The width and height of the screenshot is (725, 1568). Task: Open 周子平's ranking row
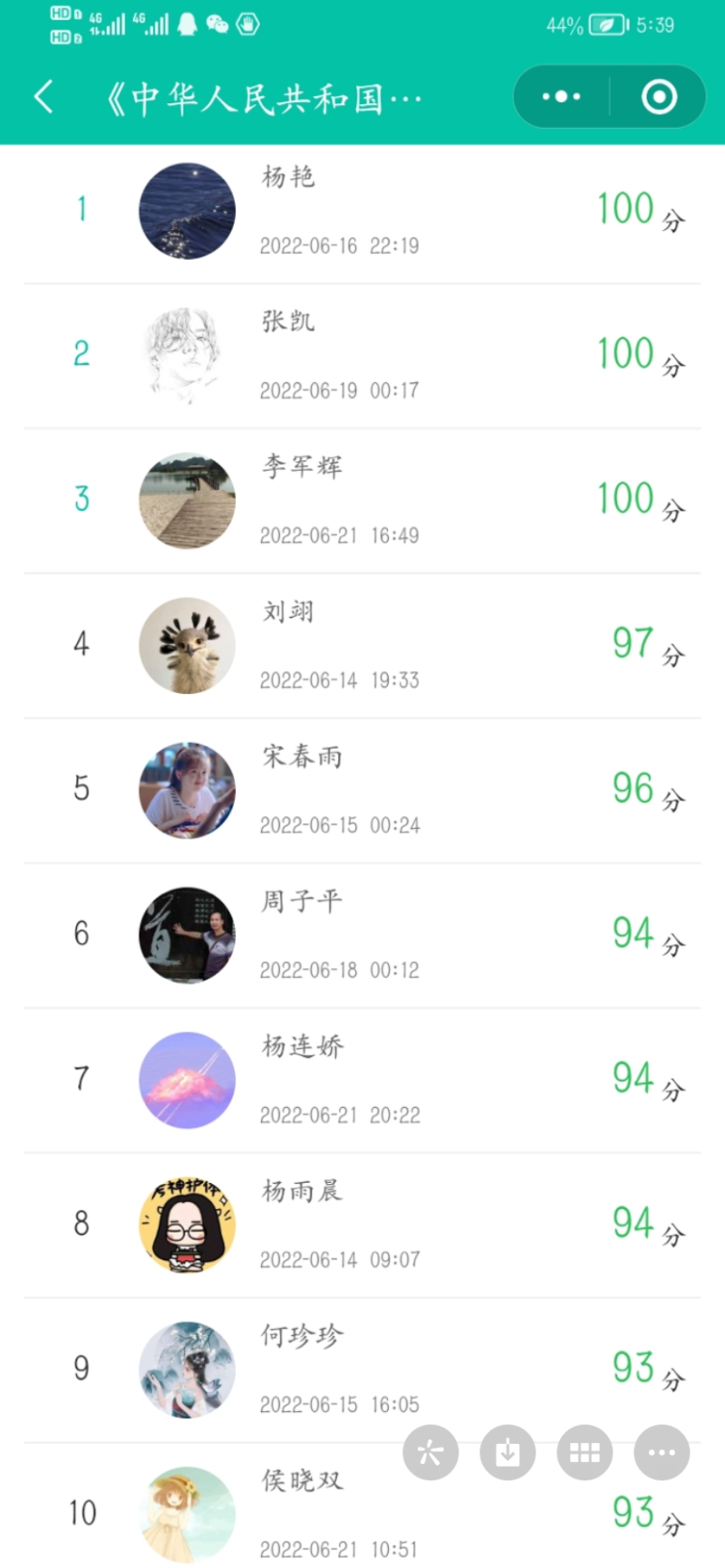pyautogui.click(x=362, y=936)
